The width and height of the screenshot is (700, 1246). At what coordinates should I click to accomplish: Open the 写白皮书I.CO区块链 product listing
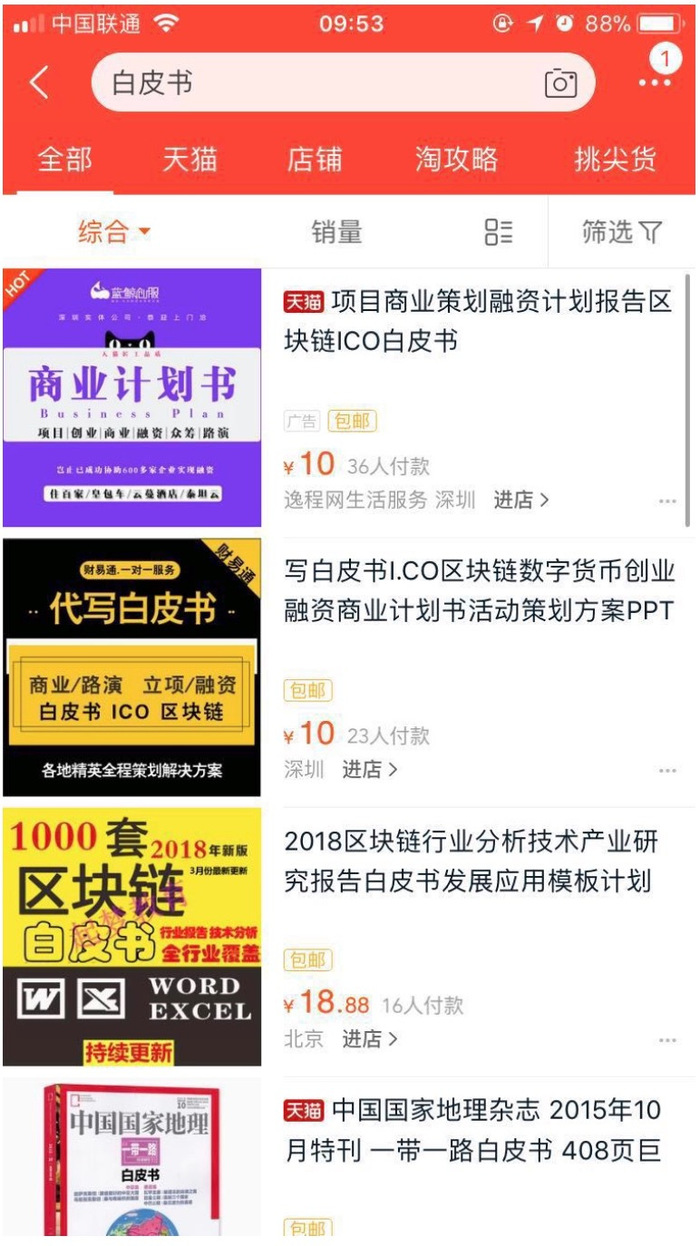point(478,590)
